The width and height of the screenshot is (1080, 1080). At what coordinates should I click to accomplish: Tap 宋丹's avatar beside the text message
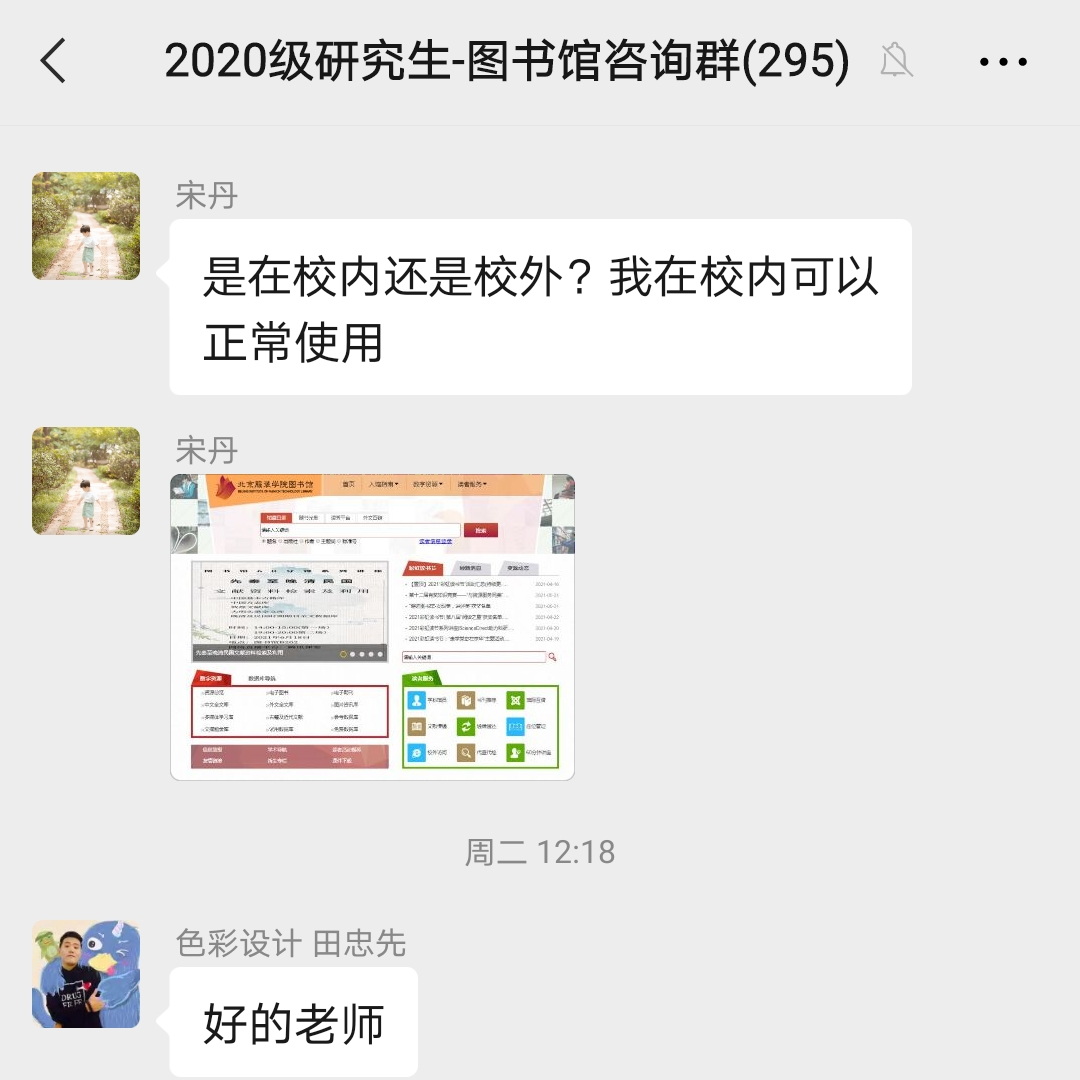[x=86, y=226]
